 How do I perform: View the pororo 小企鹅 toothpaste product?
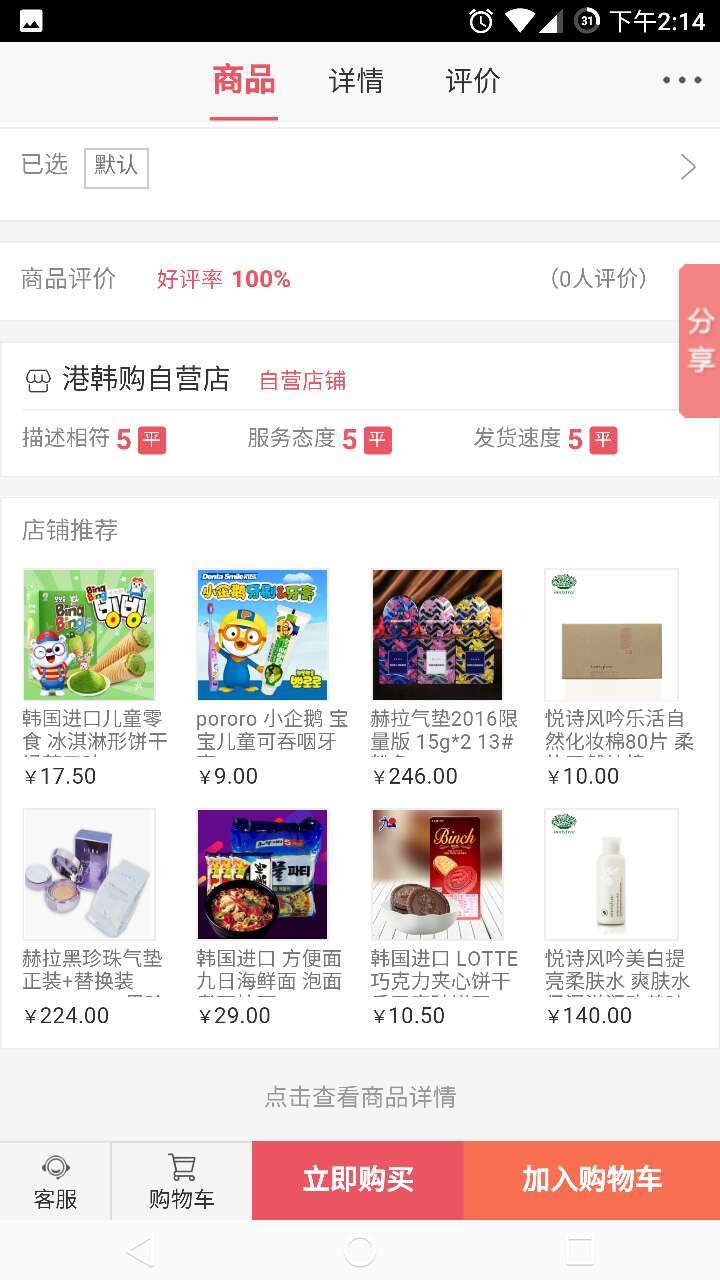pyautogui.click(x=263, y=635)
